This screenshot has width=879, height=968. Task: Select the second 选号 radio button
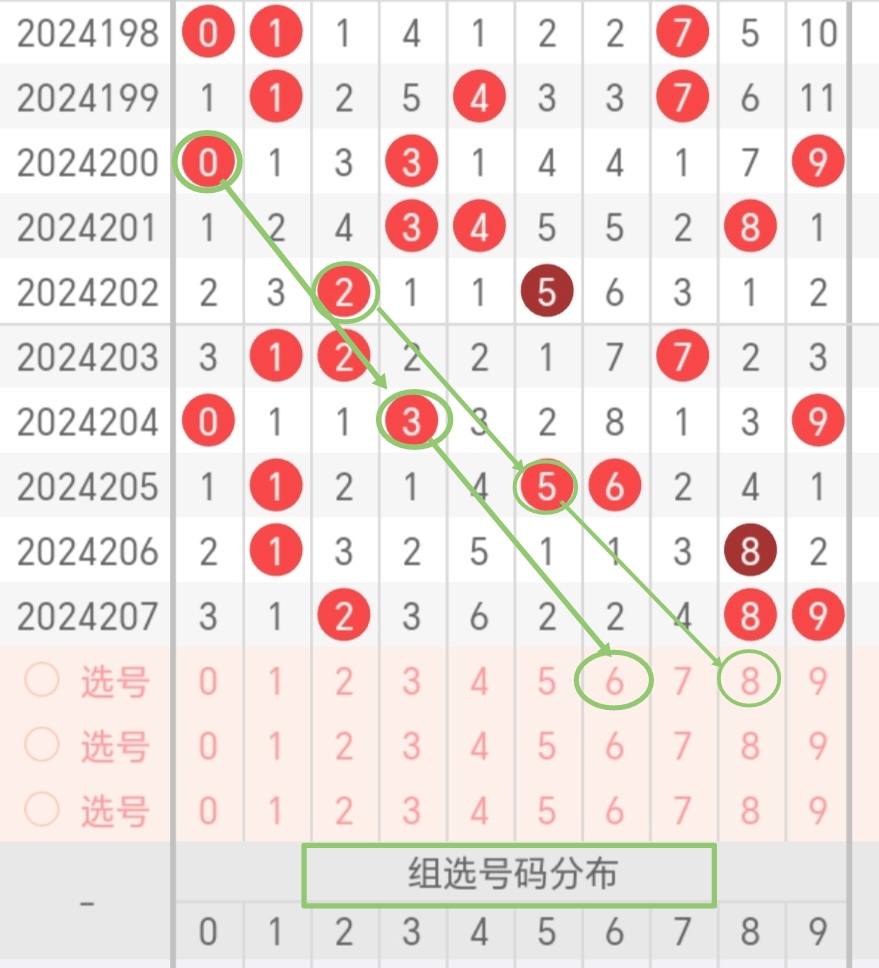coord(42,744)
